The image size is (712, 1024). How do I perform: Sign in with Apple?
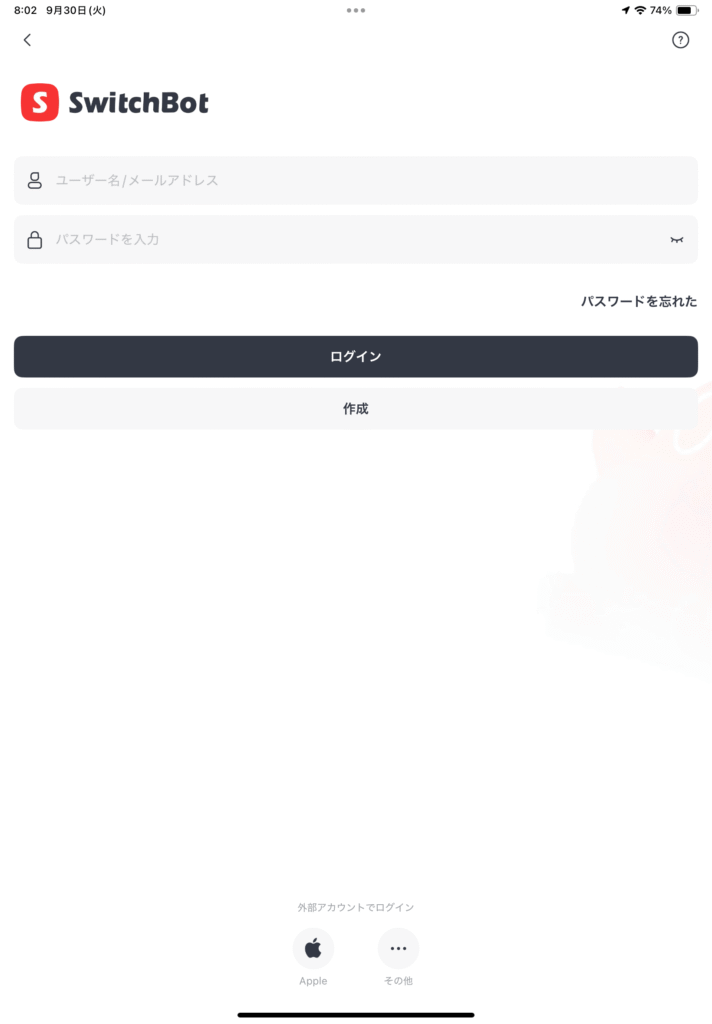pyautogui.click(x=313, y=948)
